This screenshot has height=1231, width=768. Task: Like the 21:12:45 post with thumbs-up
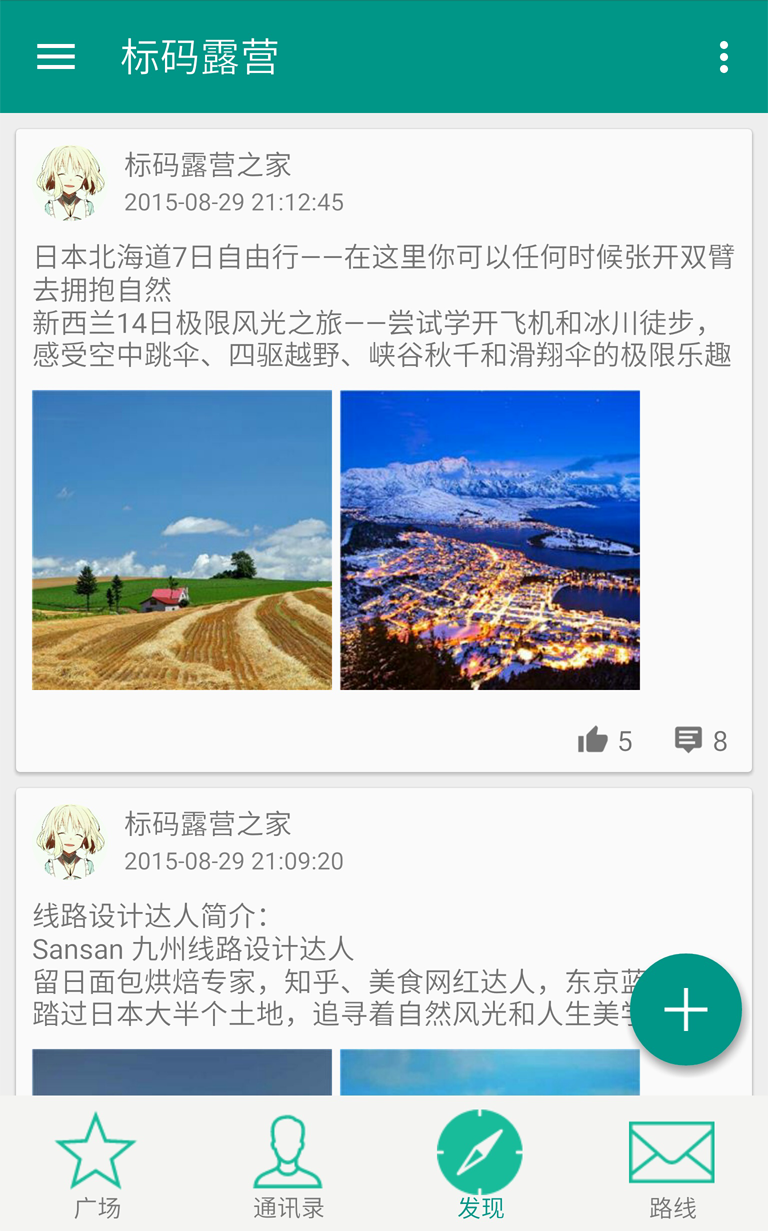coord(593,740)
